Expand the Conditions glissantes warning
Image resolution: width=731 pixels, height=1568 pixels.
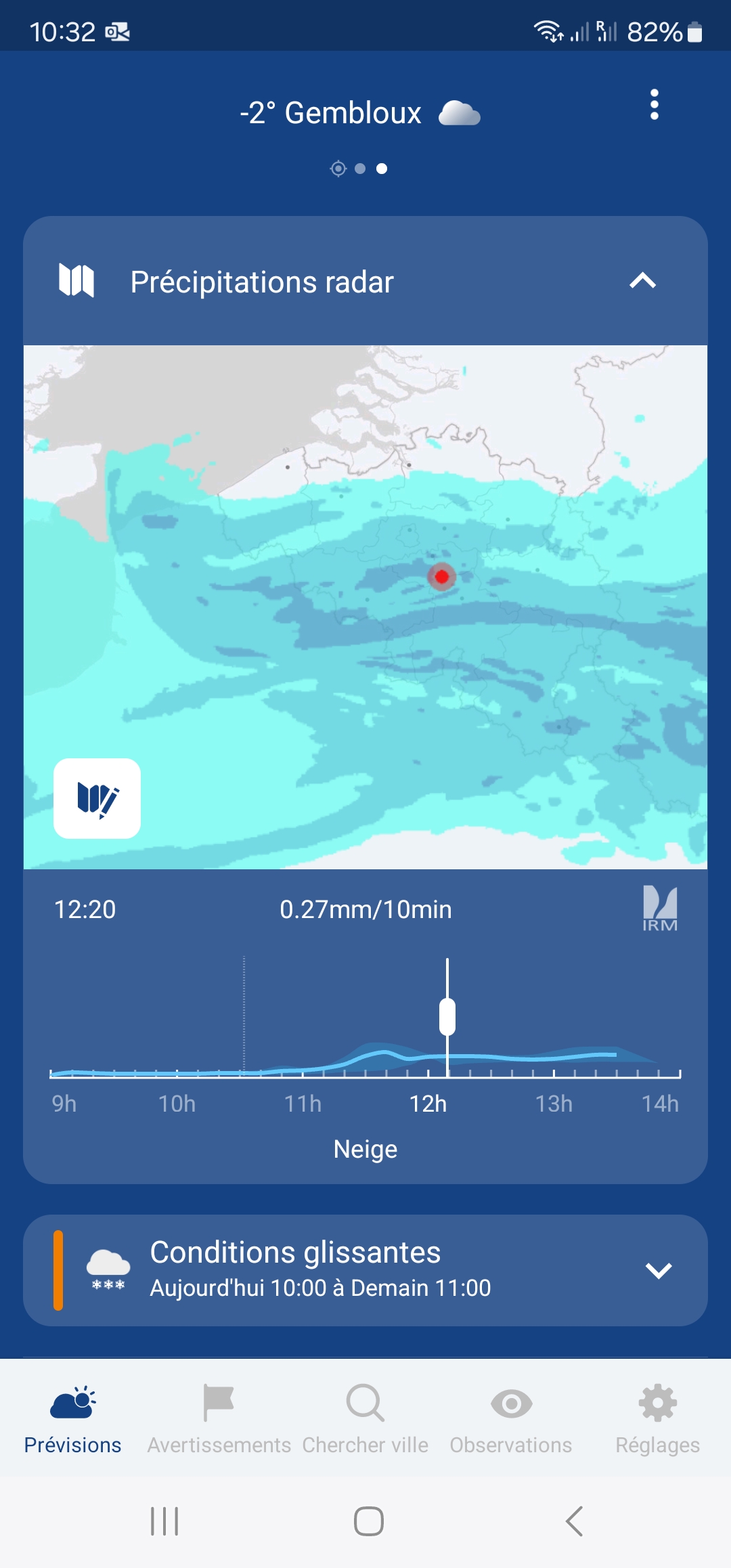(x=658, y=1271)
